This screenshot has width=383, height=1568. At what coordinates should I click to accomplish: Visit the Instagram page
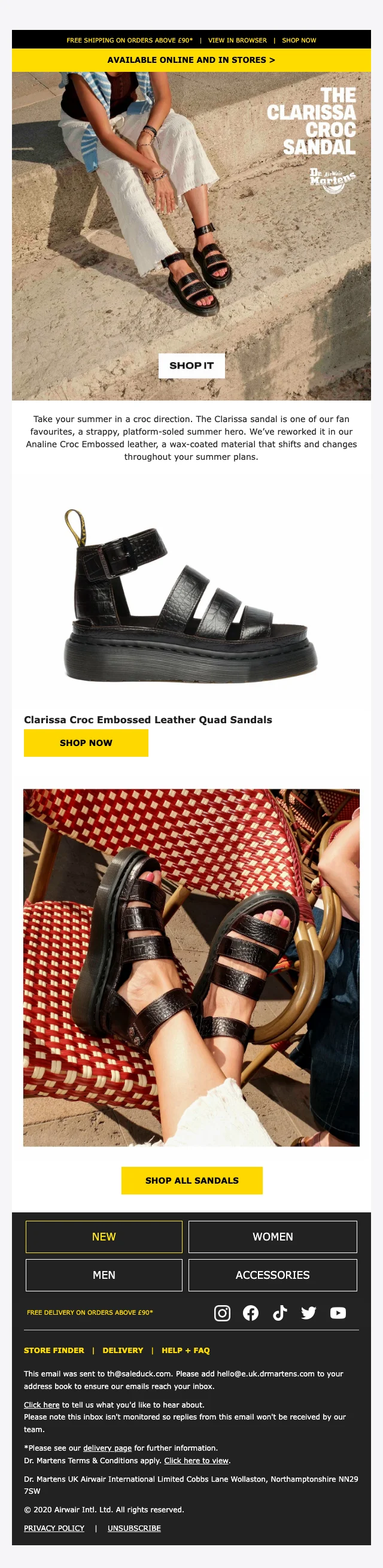coord(222,1313)
